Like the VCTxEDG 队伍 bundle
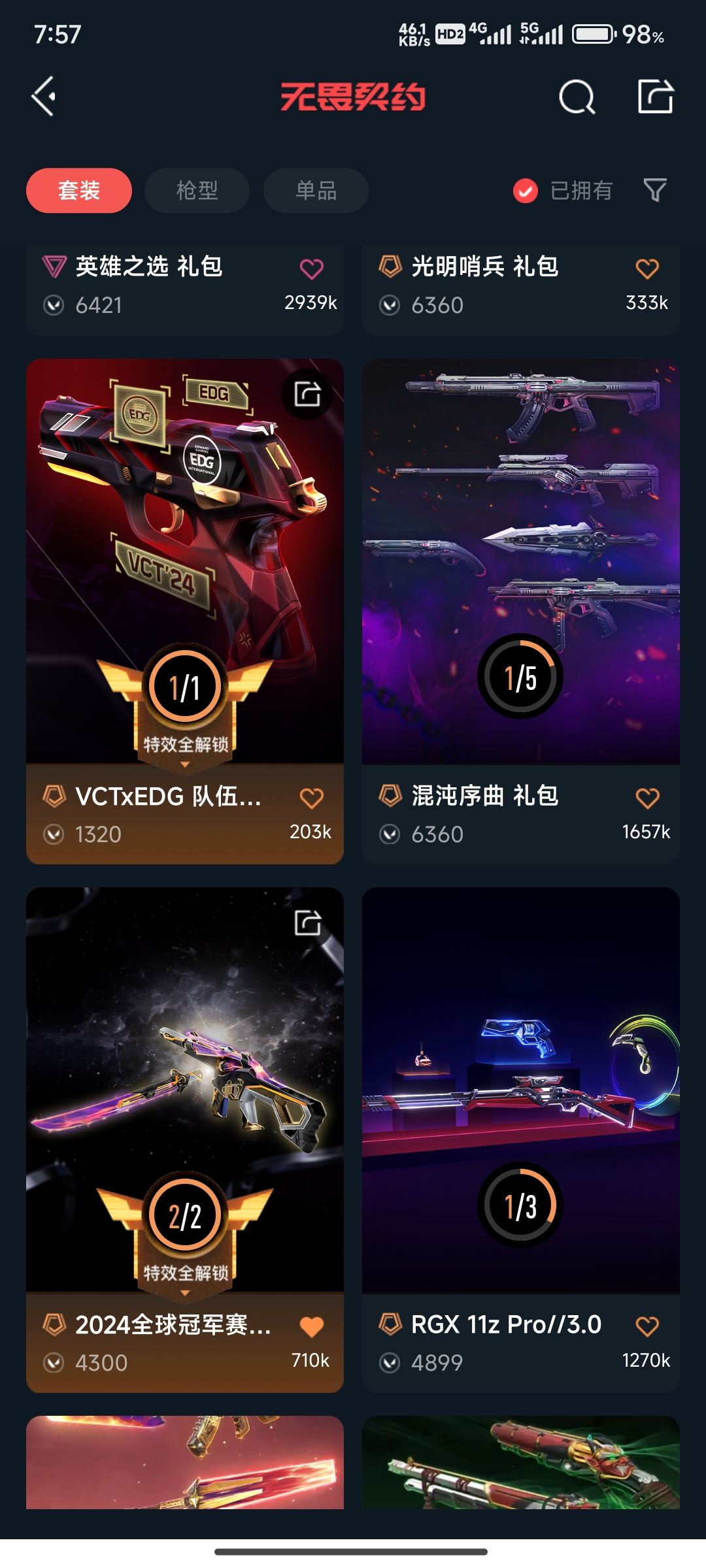The image size is (706, 1568). pos(312,798)
